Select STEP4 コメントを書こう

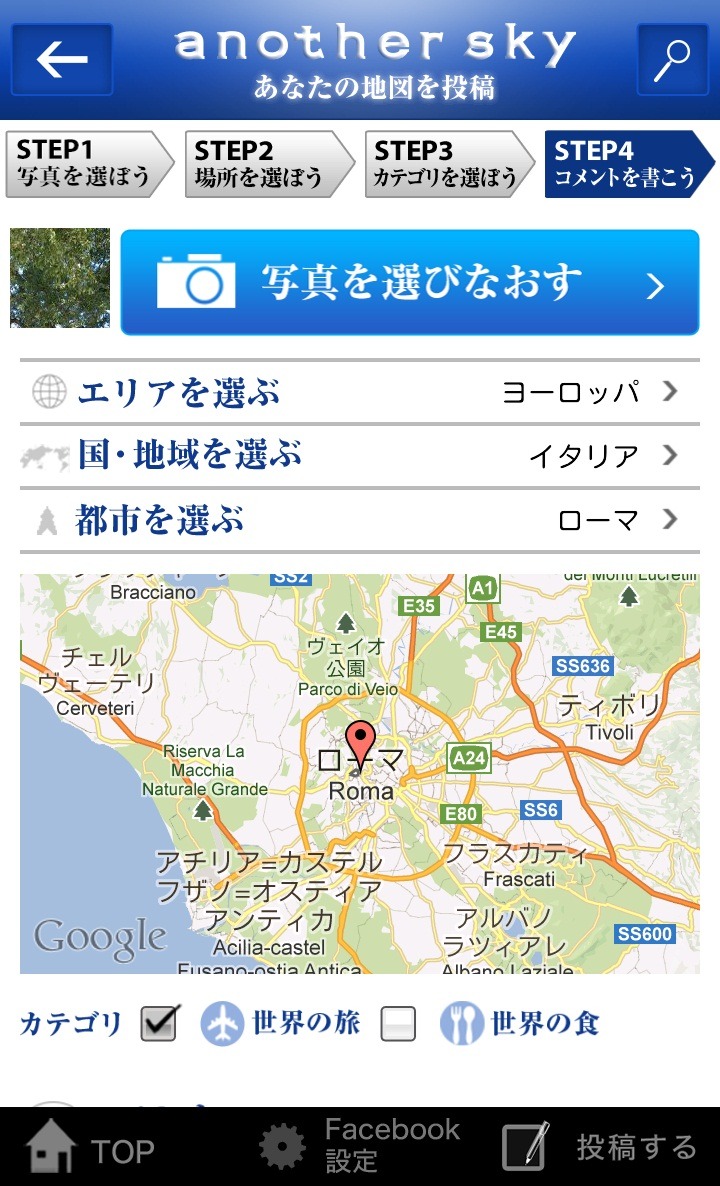click(624, 164)
